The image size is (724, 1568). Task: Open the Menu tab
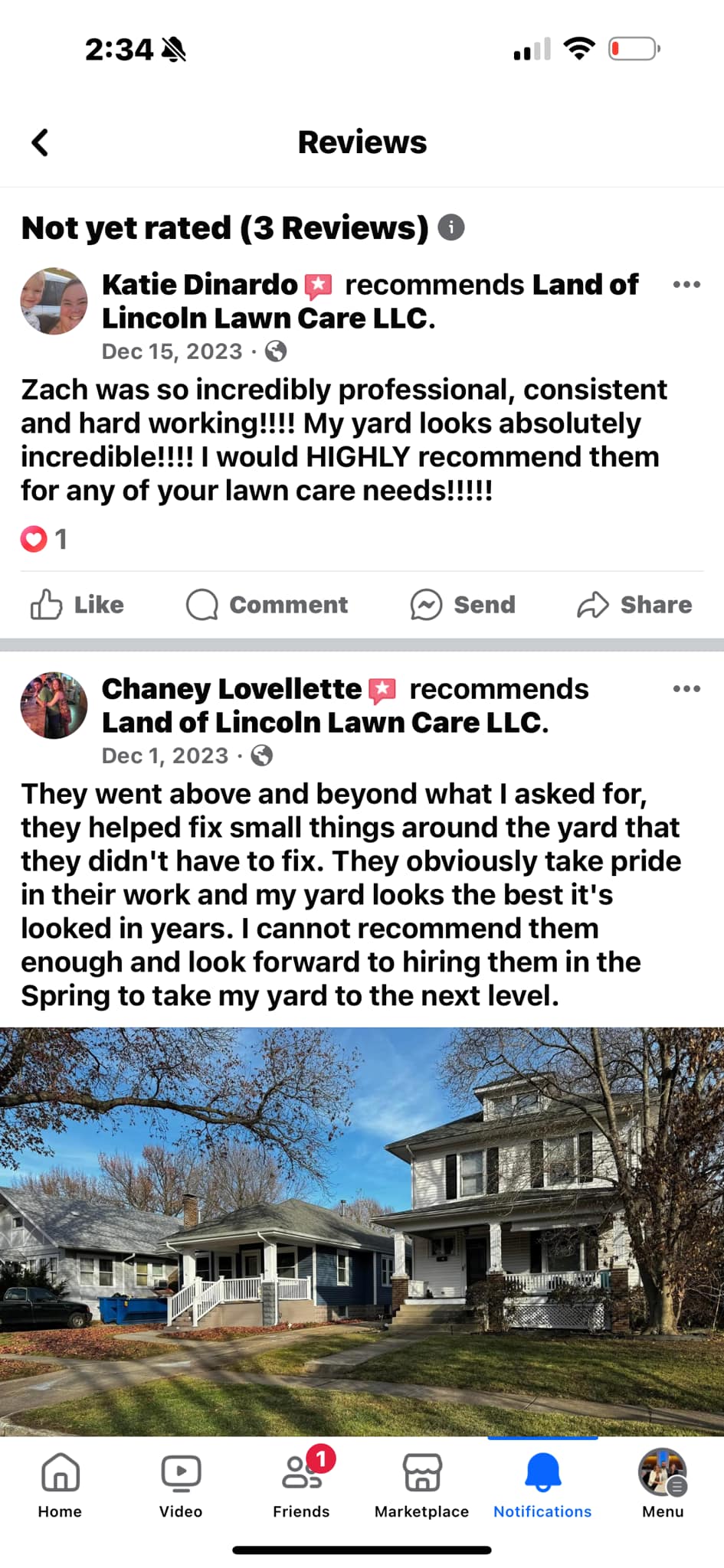point(663,1485)
